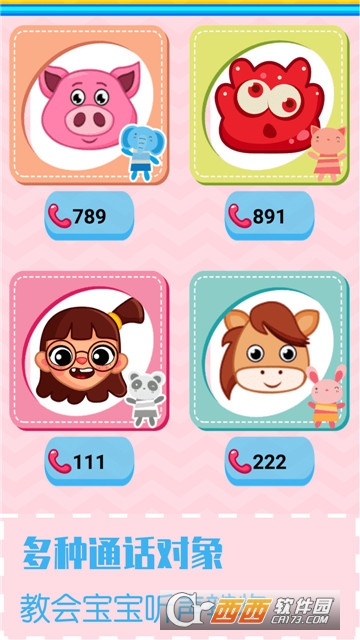Call the girl with glasses on 111
Image resolution: width=360 pixels, height=640 pixels.
pyautogui.click(x=89, y=461)
